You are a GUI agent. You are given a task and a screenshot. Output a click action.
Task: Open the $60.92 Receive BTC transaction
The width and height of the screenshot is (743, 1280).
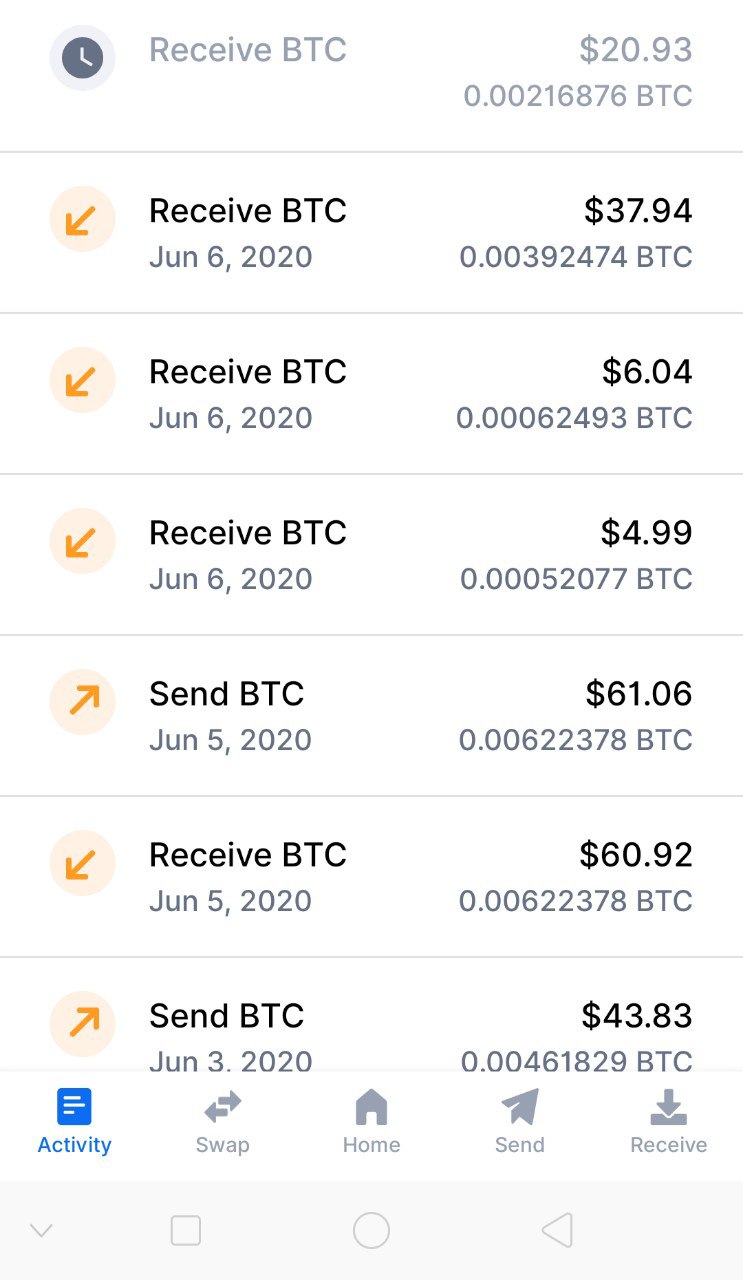click(371, 877)
